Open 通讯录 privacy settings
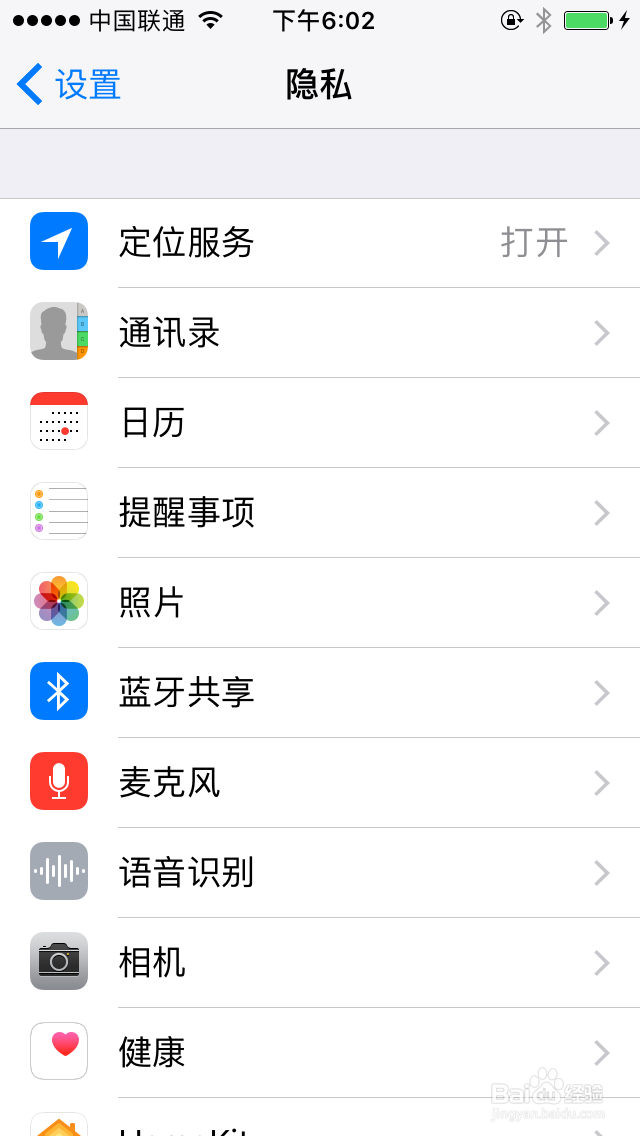 click(320, 333)
